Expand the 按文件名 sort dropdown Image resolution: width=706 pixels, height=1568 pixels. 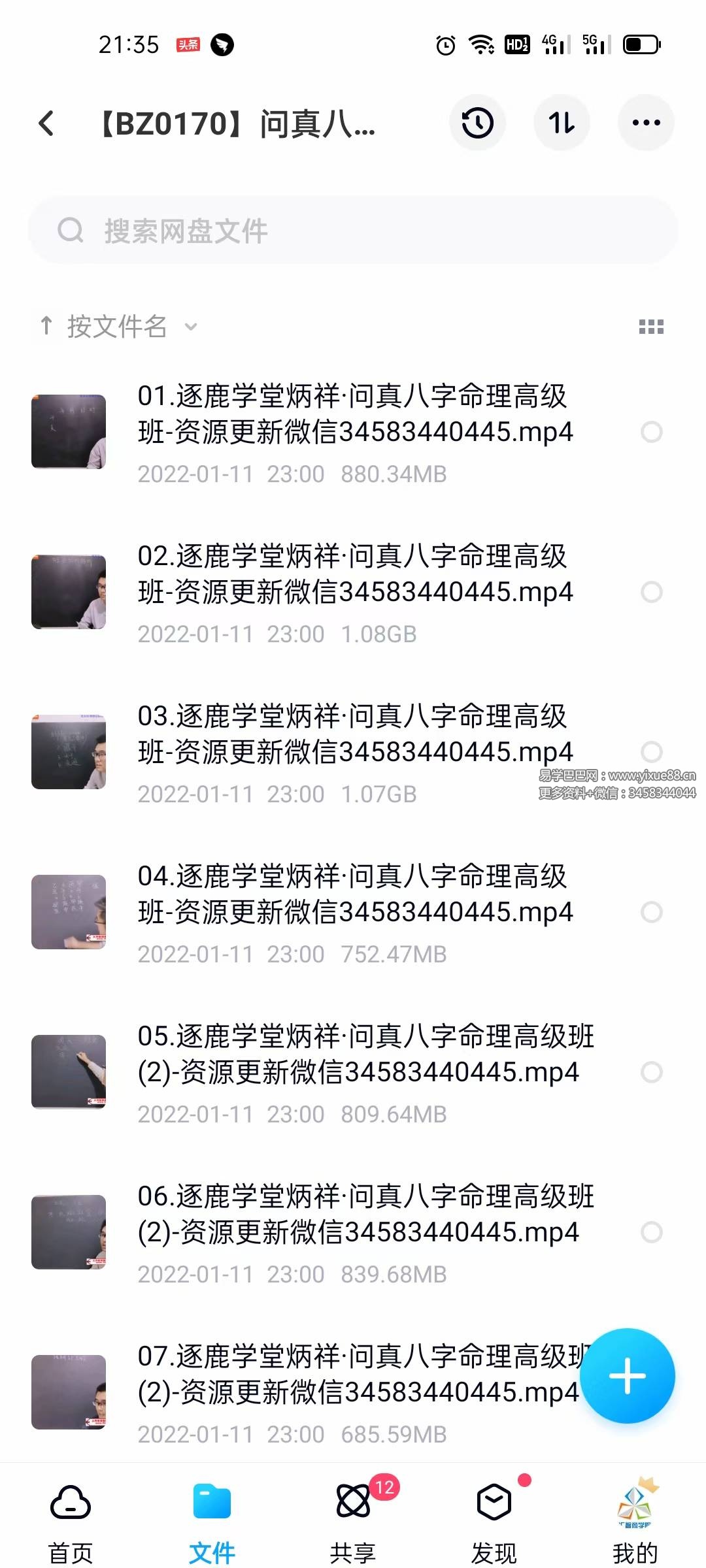(x=190, y=327)
